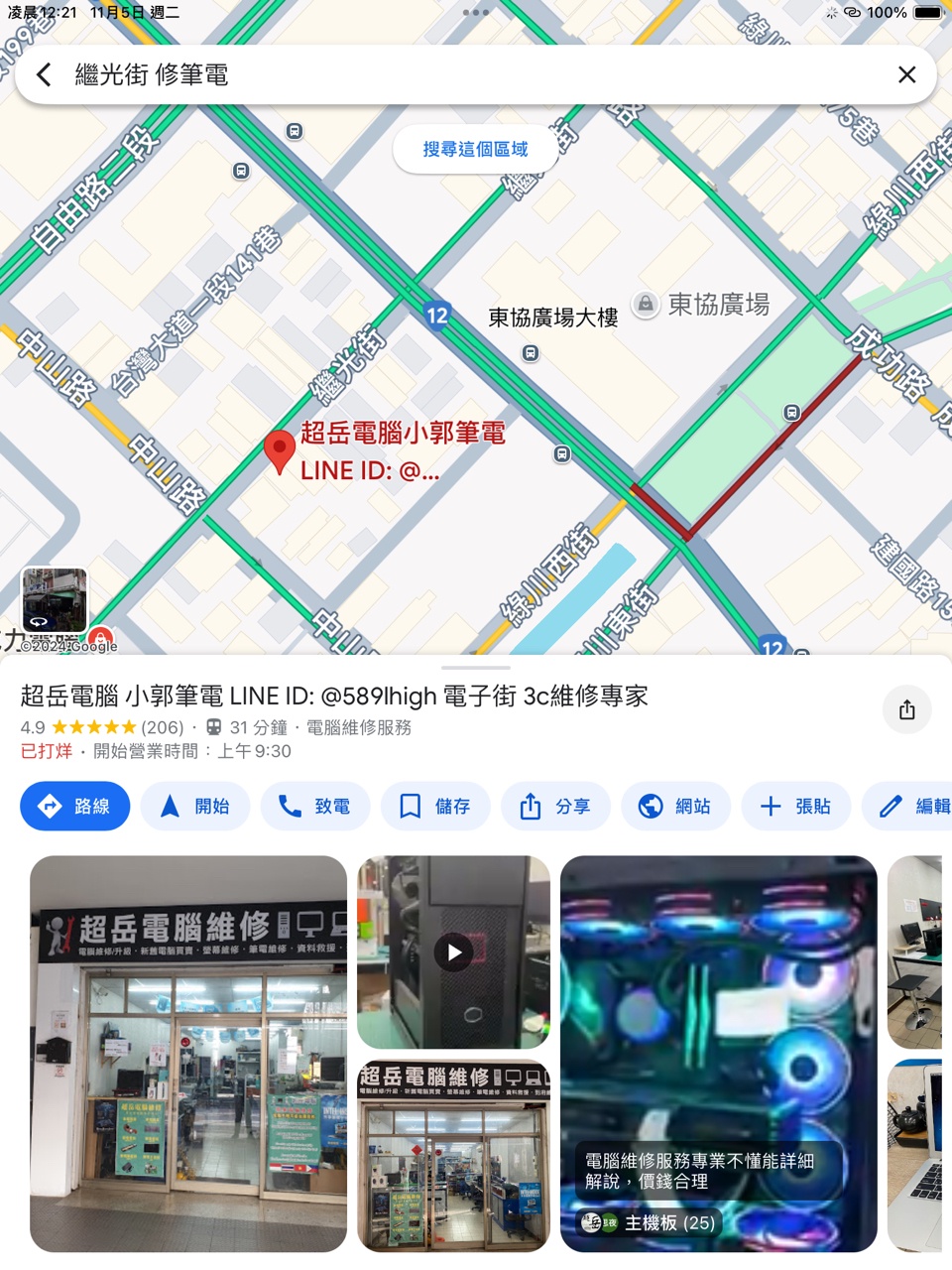The image size is (952, 1270).
Task: Open the large storefront photo of 超岳電腦維修
Action: [x=188, y=1054]
